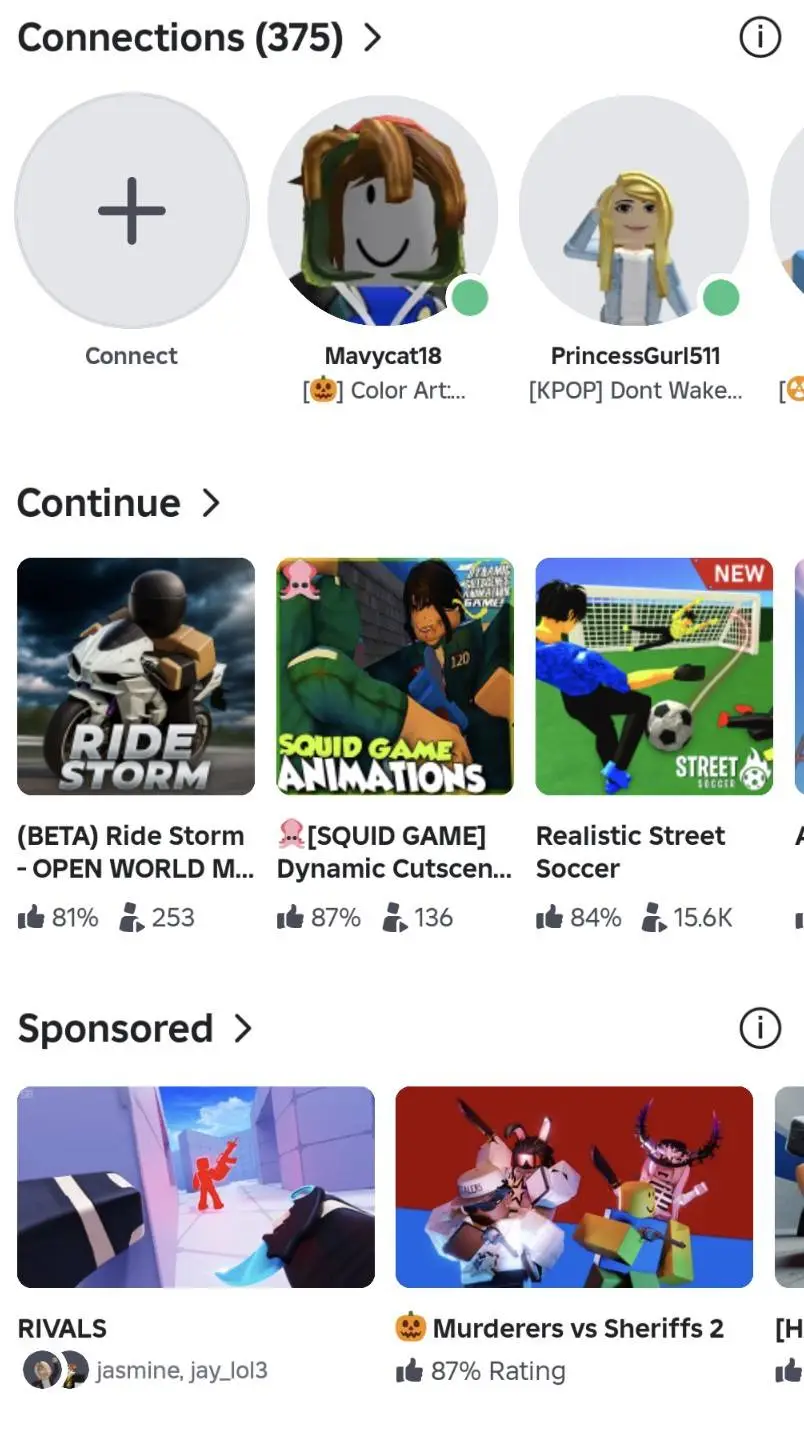Launch the Ride Storm game
Screen dimensions: 804x1429
(x=136, y=676)
